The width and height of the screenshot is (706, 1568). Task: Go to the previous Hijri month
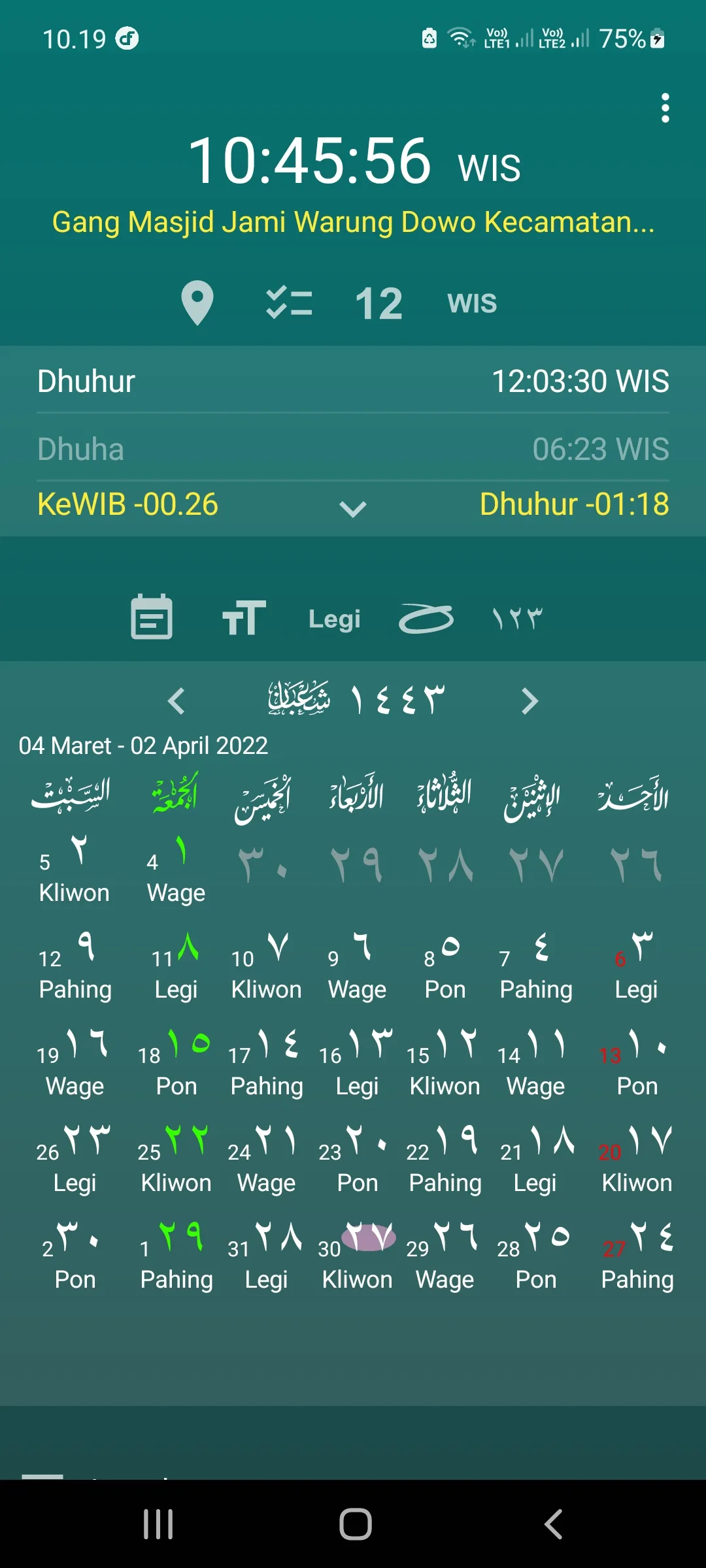pyautogui.click(x=176, y=701)
